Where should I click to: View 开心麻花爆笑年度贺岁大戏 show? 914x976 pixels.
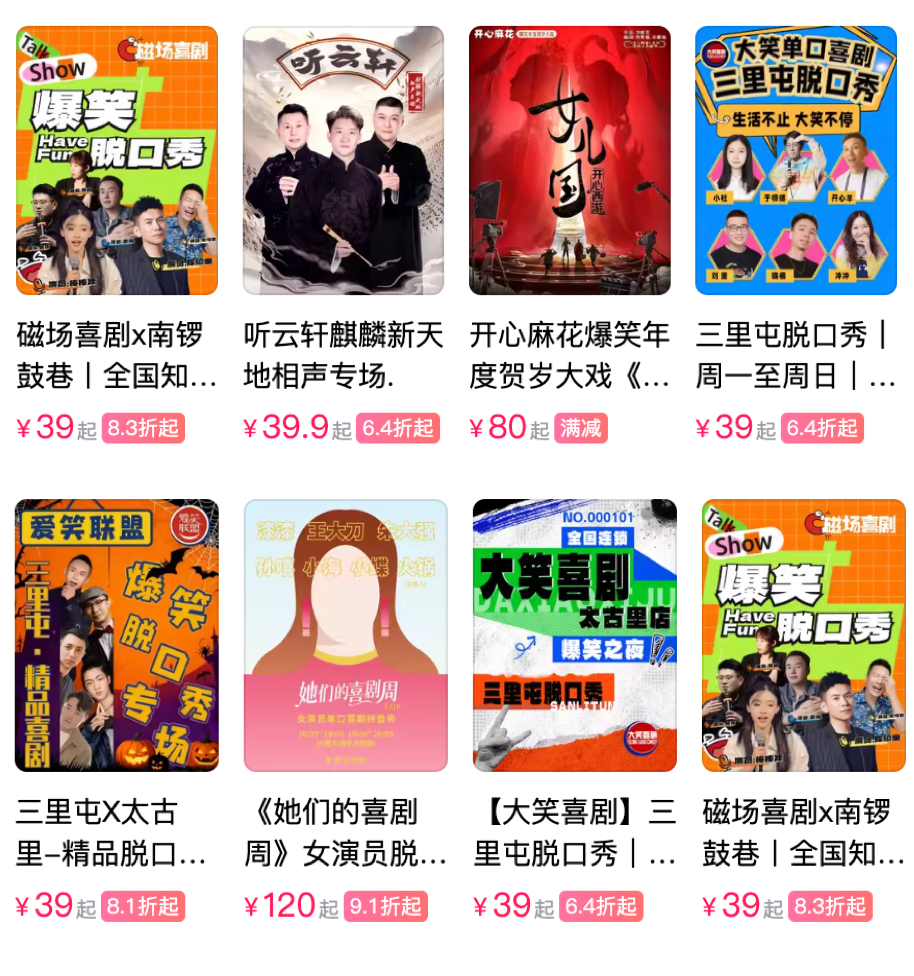(x=569, y=160)
